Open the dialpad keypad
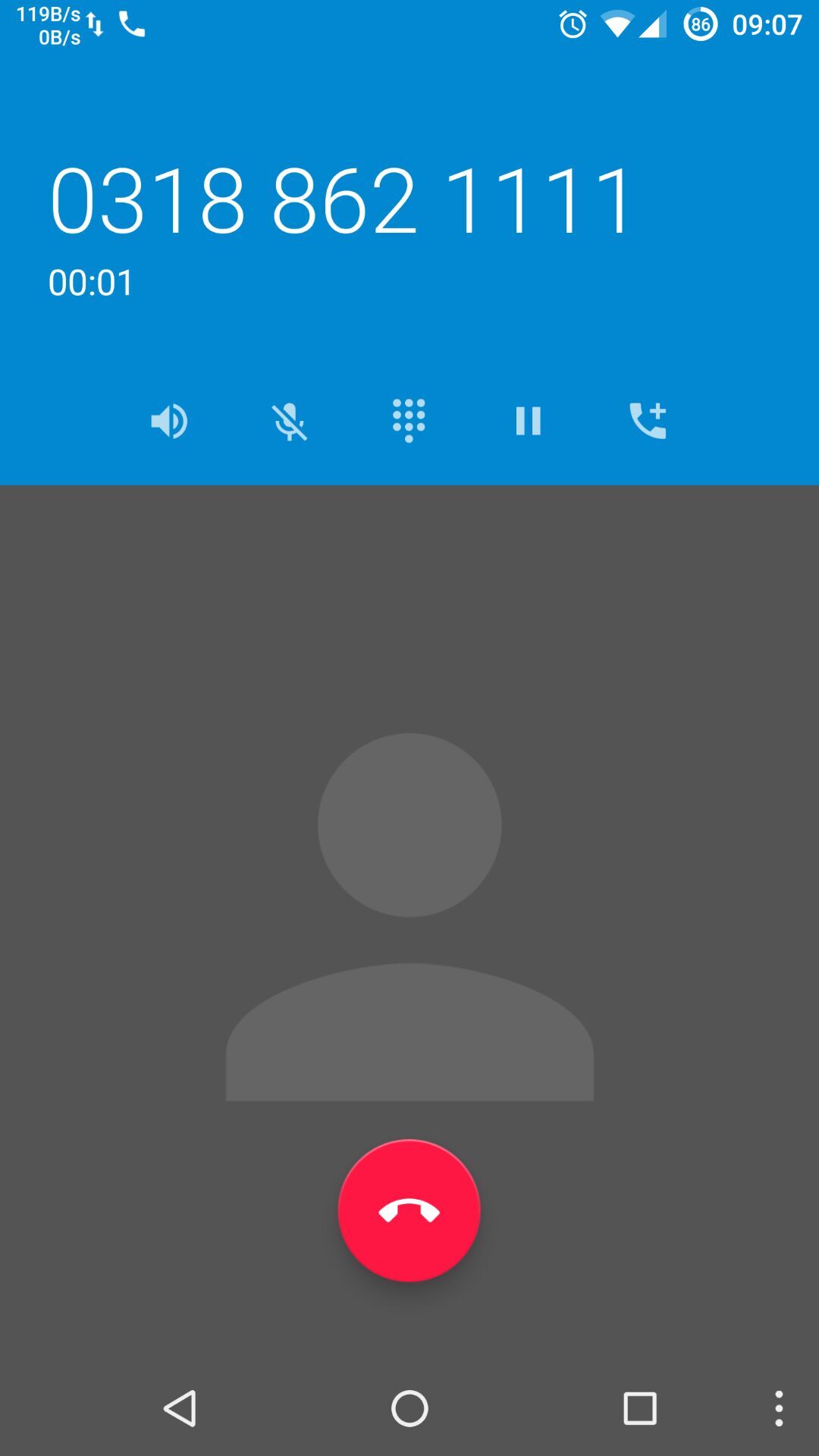Viewport: 819px width, 1456px height. point(409,420)
